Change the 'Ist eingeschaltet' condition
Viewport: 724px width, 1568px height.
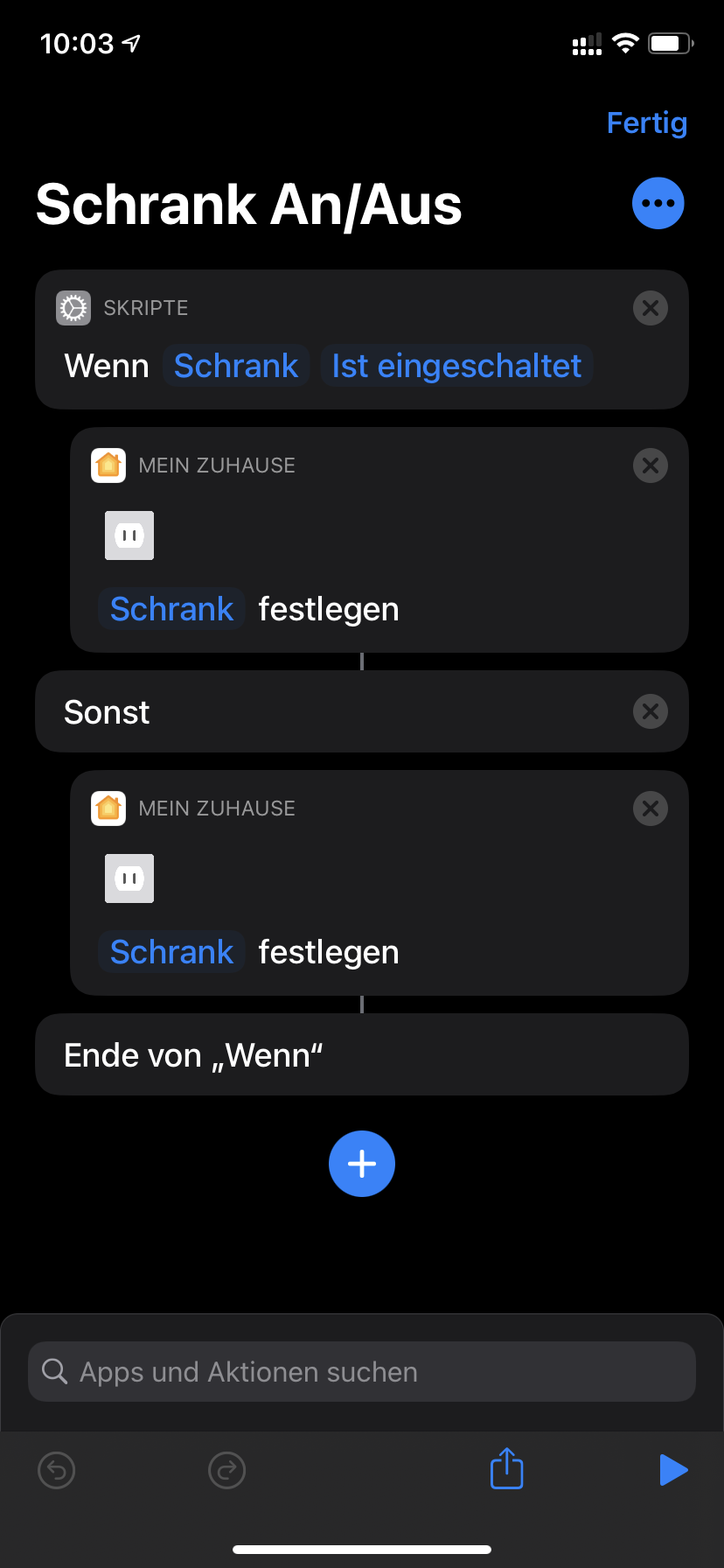pos(456,366)
